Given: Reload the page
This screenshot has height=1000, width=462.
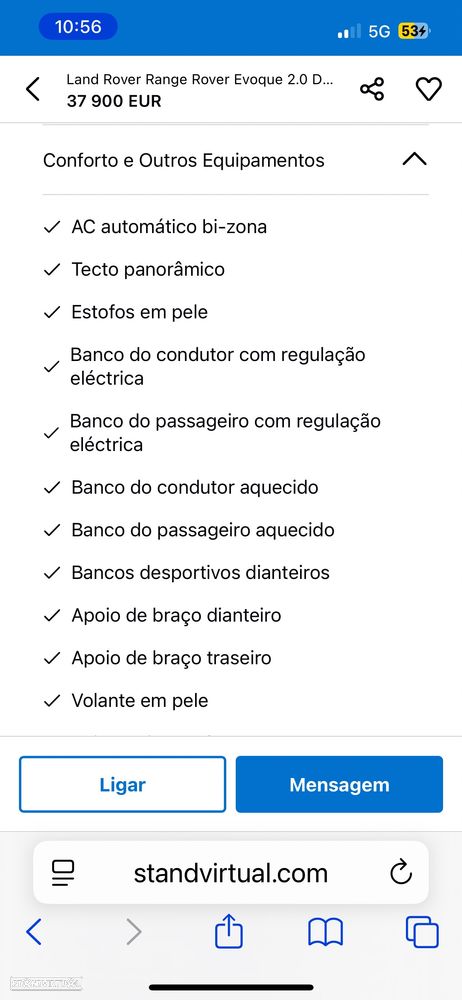Looking at the screenshot, I should click(x=401, y=872).
